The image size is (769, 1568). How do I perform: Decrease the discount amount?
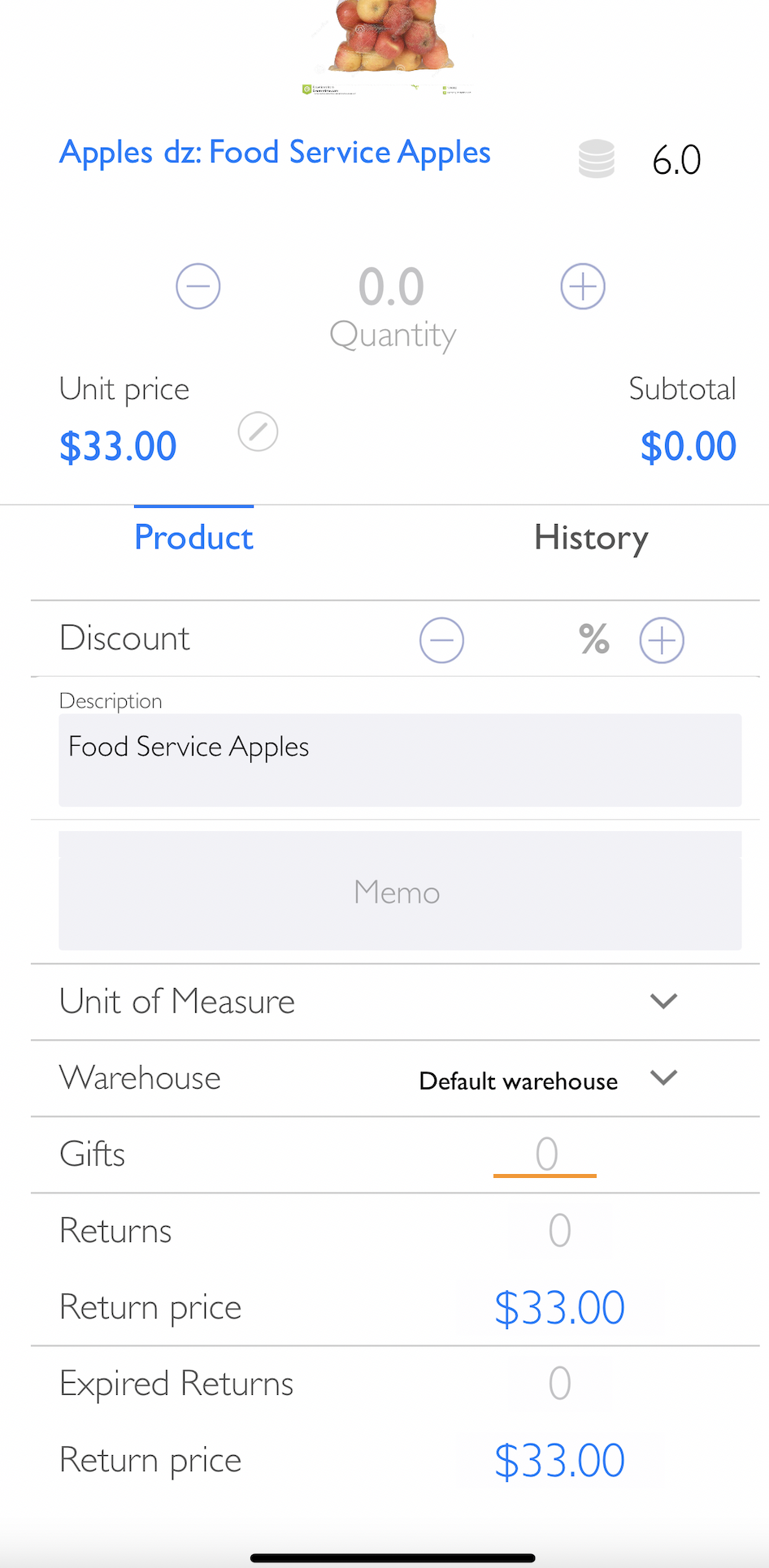441,640
